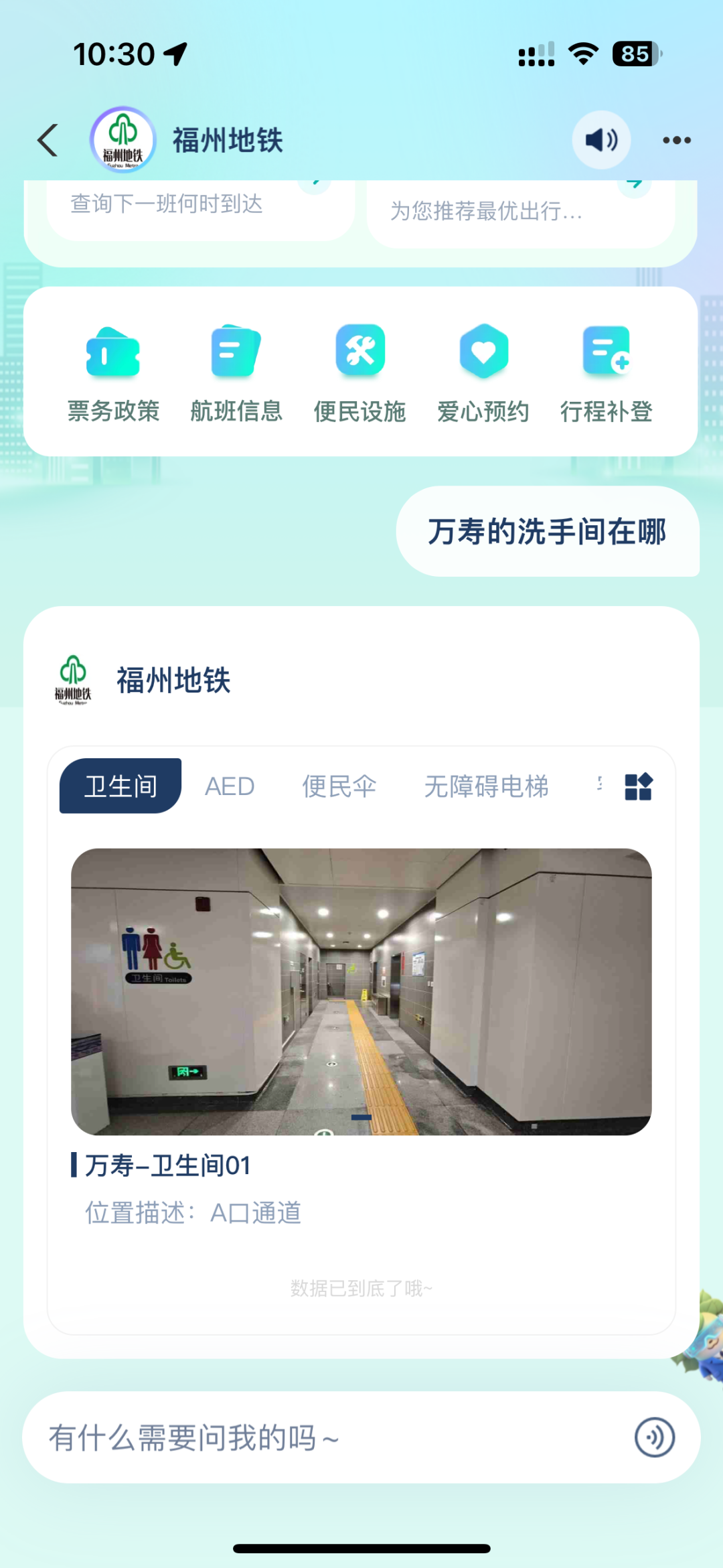
Task: Start voice input in message bar
Action: point(655,1437)
